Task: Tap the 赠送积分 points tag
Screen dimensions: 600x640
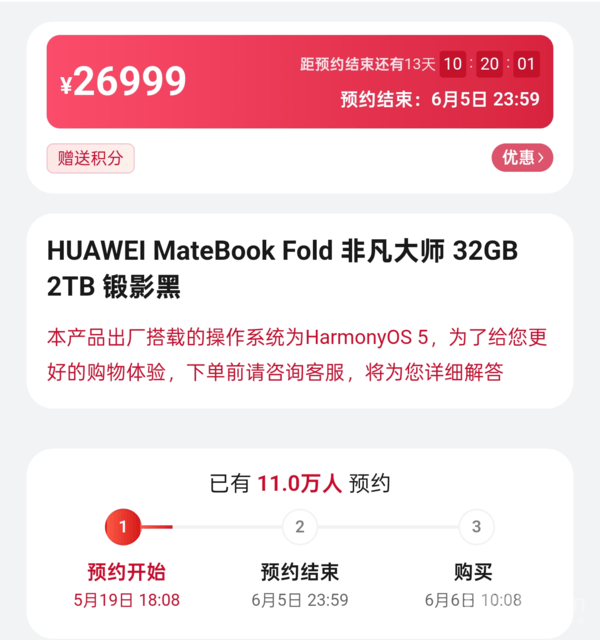Action: point(90,158)
